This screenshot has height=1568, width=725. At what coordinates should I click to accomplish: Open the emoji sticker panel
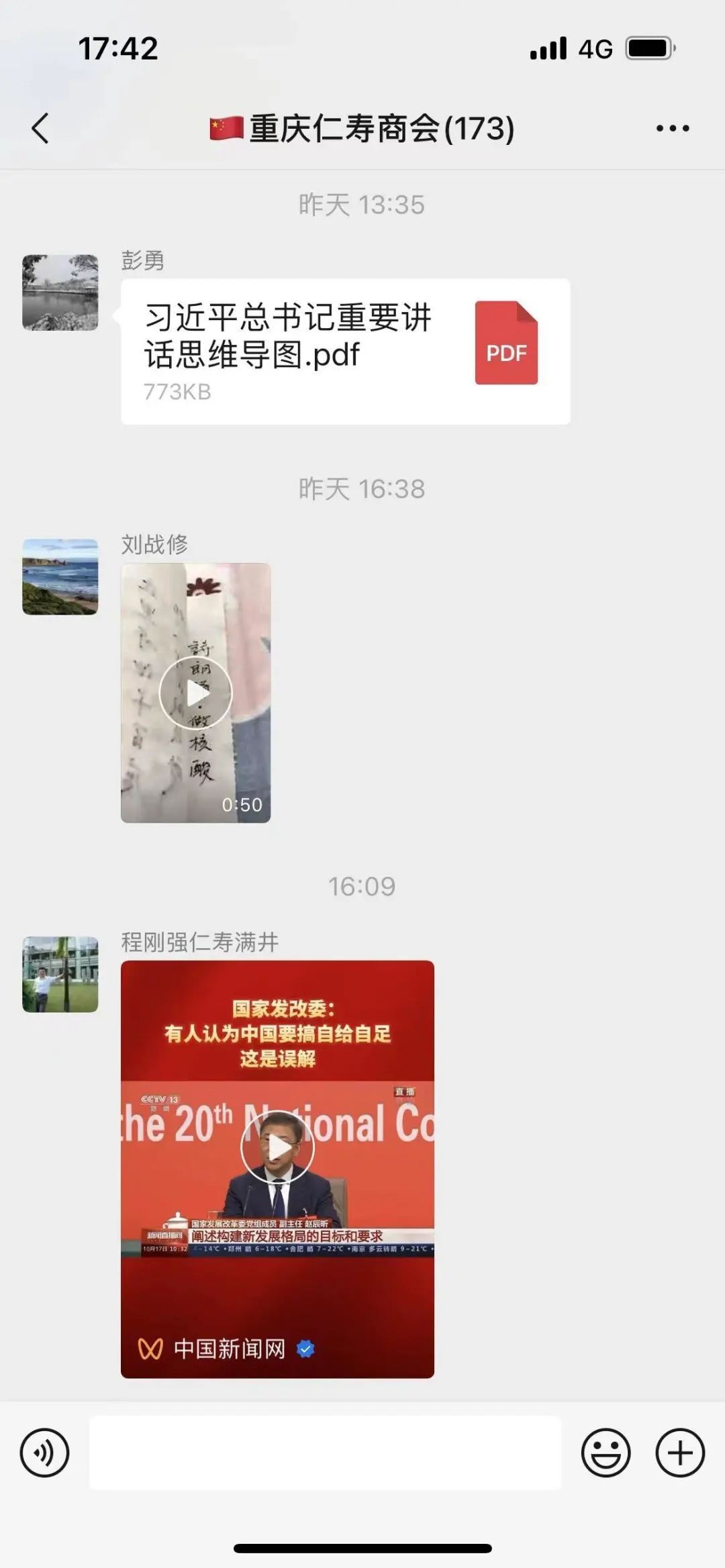[x=606, y=1453]
